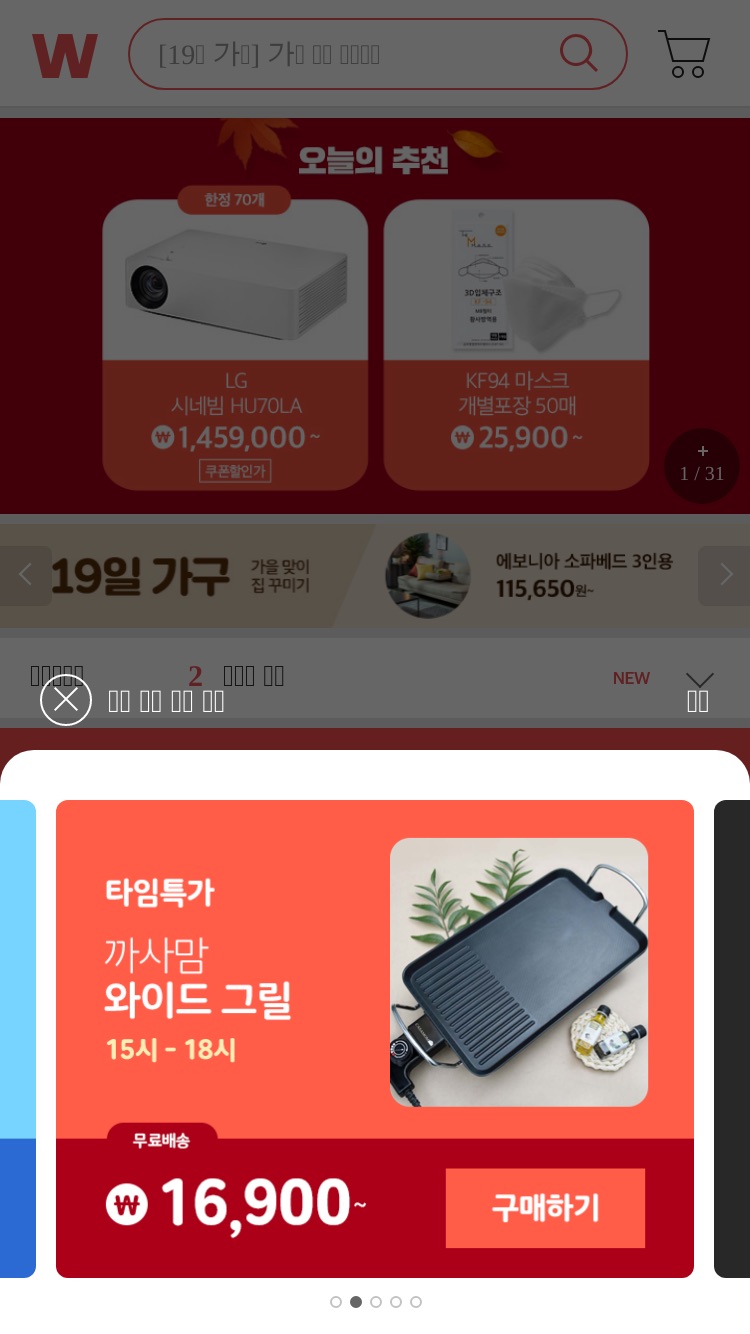Jump to the third banner page dot
This screenshot has height=1334, width=750.
[376, 1302]
